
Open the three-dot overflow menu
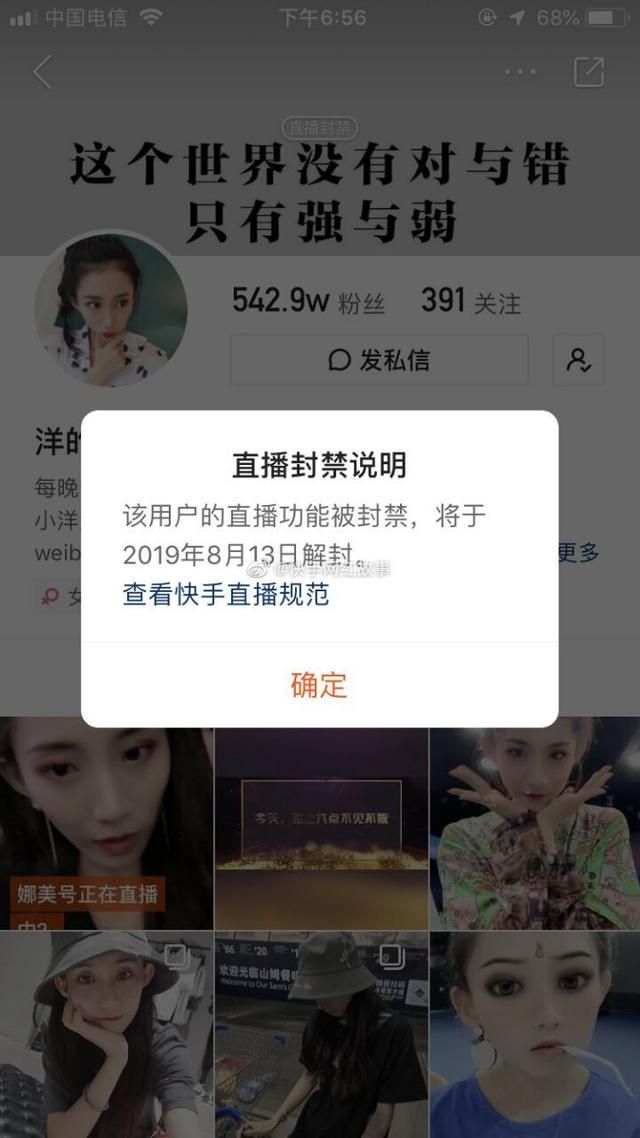pyautogui.click(x=520, y=72)
